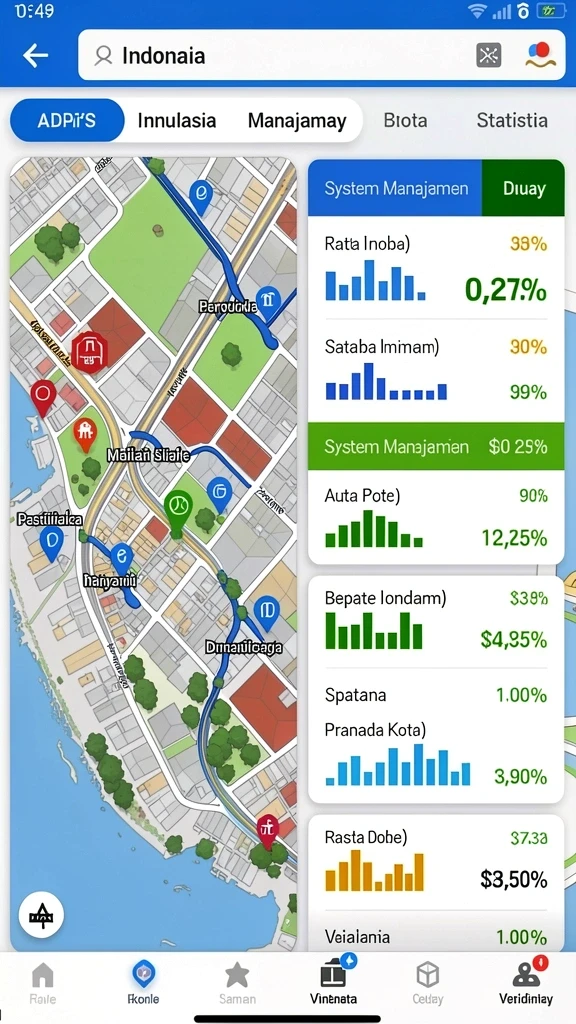The height and width of the screenshot is (1024, 576).
Task: Go back with the arrow icon
Action: tap(35, 56)
